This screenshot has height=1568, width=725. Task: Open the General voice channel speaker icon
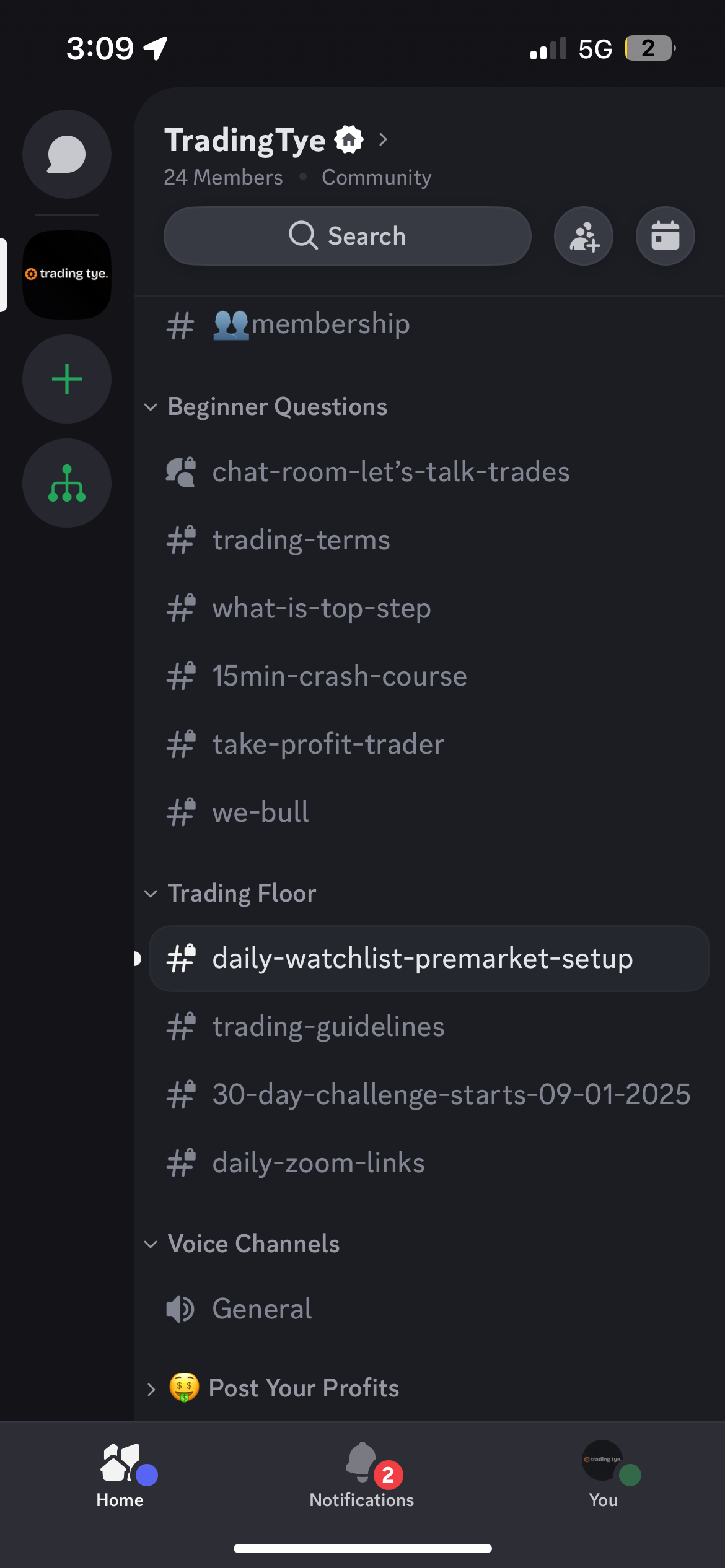(x=179, y=1309)
